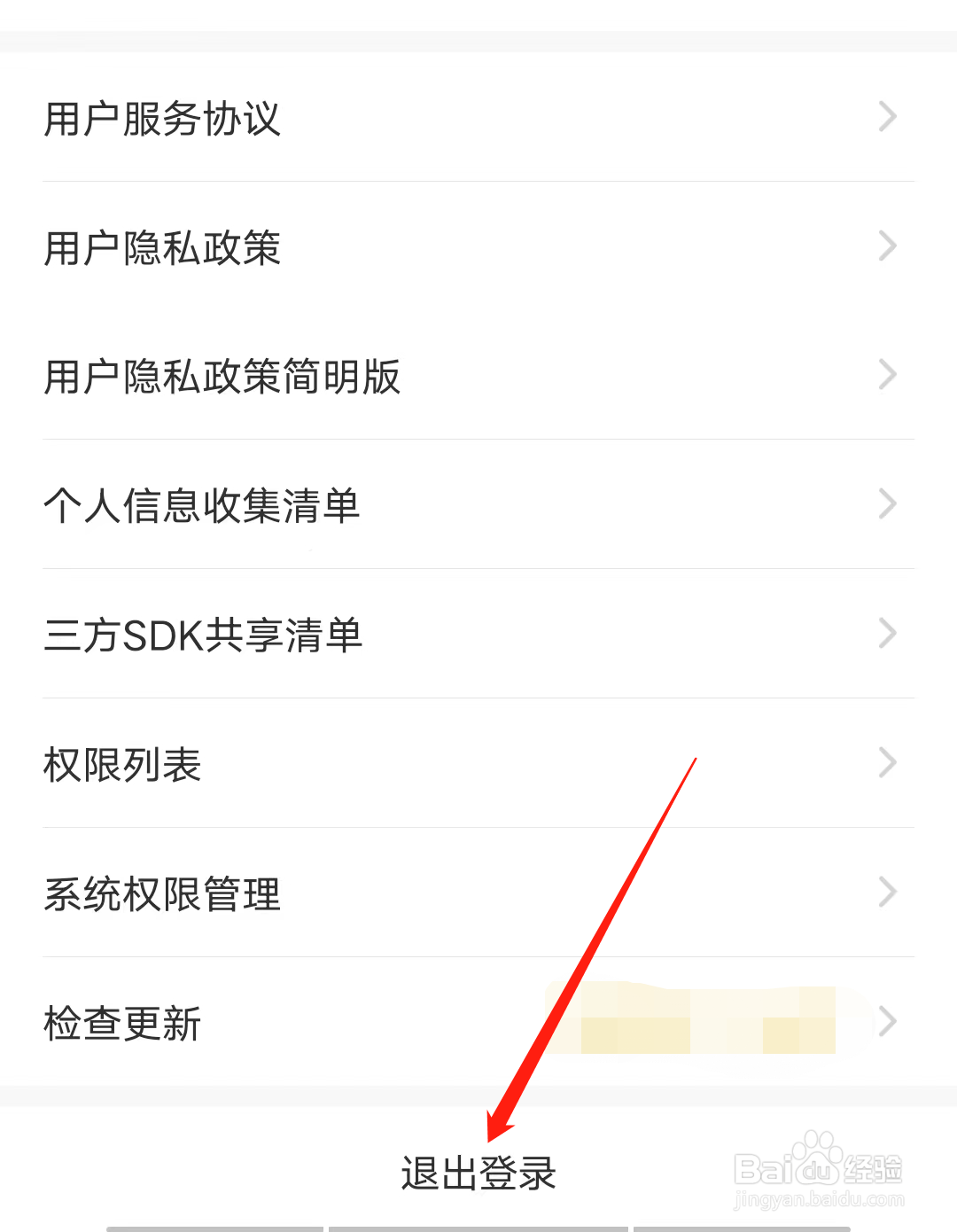
Task: Open the 用户服务协议 (User Service Agreement) item
Action: pos(161,119)
